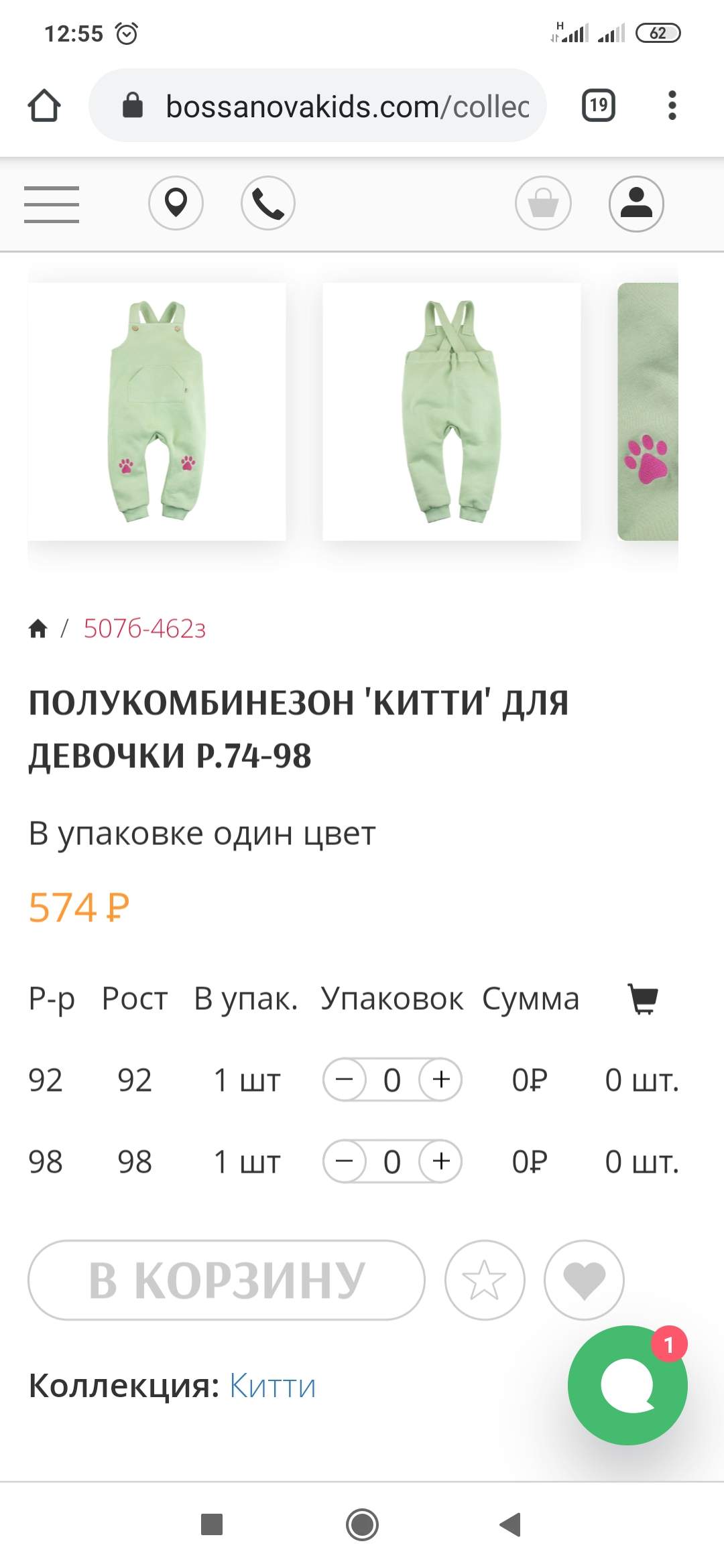724x1568 pixels.
Task: Open the hamburger menu
Action: [52, 204]
